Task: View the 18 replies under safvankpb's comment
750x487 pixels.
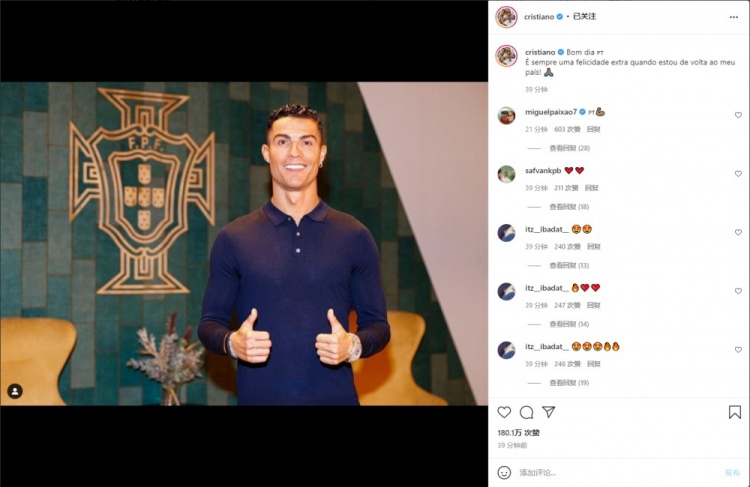Action: point(569,207)
